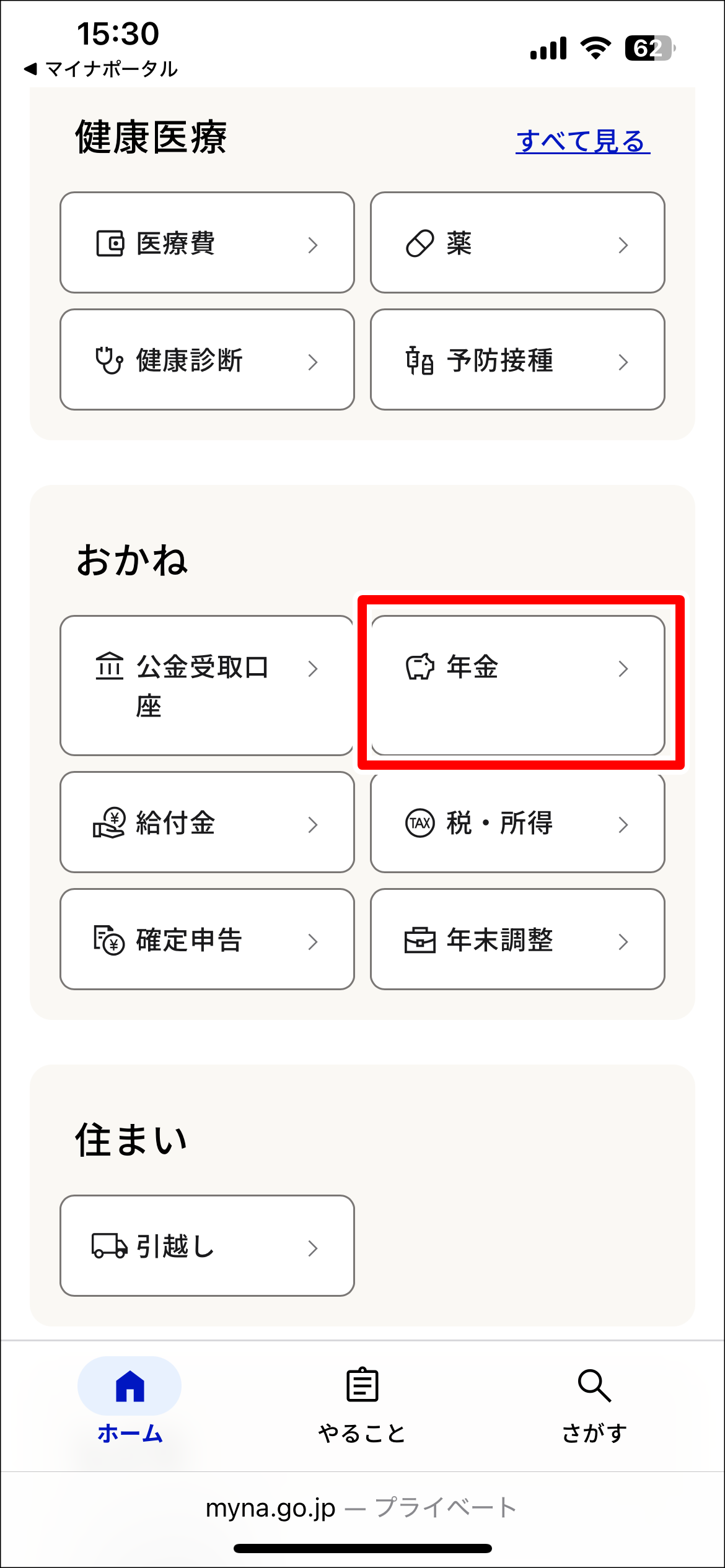Open 確定申告 tax return
This screenshot has width=725, height=1568.
207,939
